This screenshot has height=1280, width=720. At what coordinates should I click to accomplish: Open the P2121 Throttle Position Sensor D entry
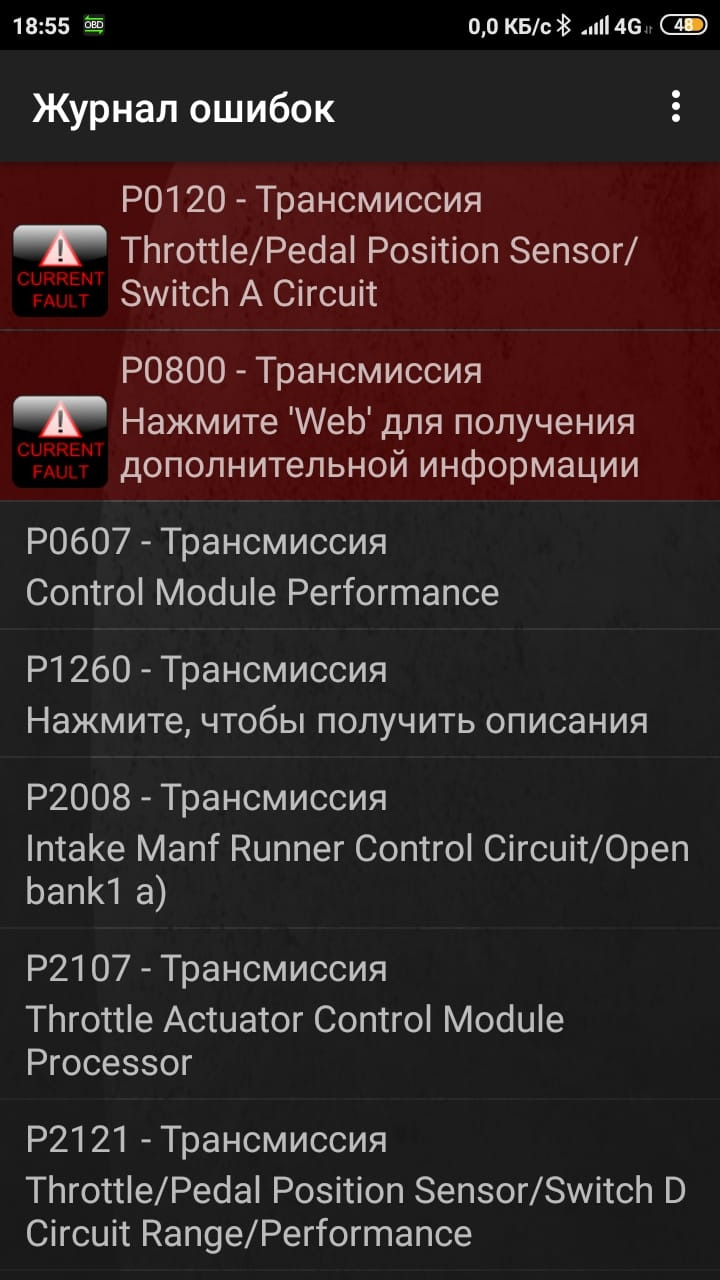pos(360,1185)
